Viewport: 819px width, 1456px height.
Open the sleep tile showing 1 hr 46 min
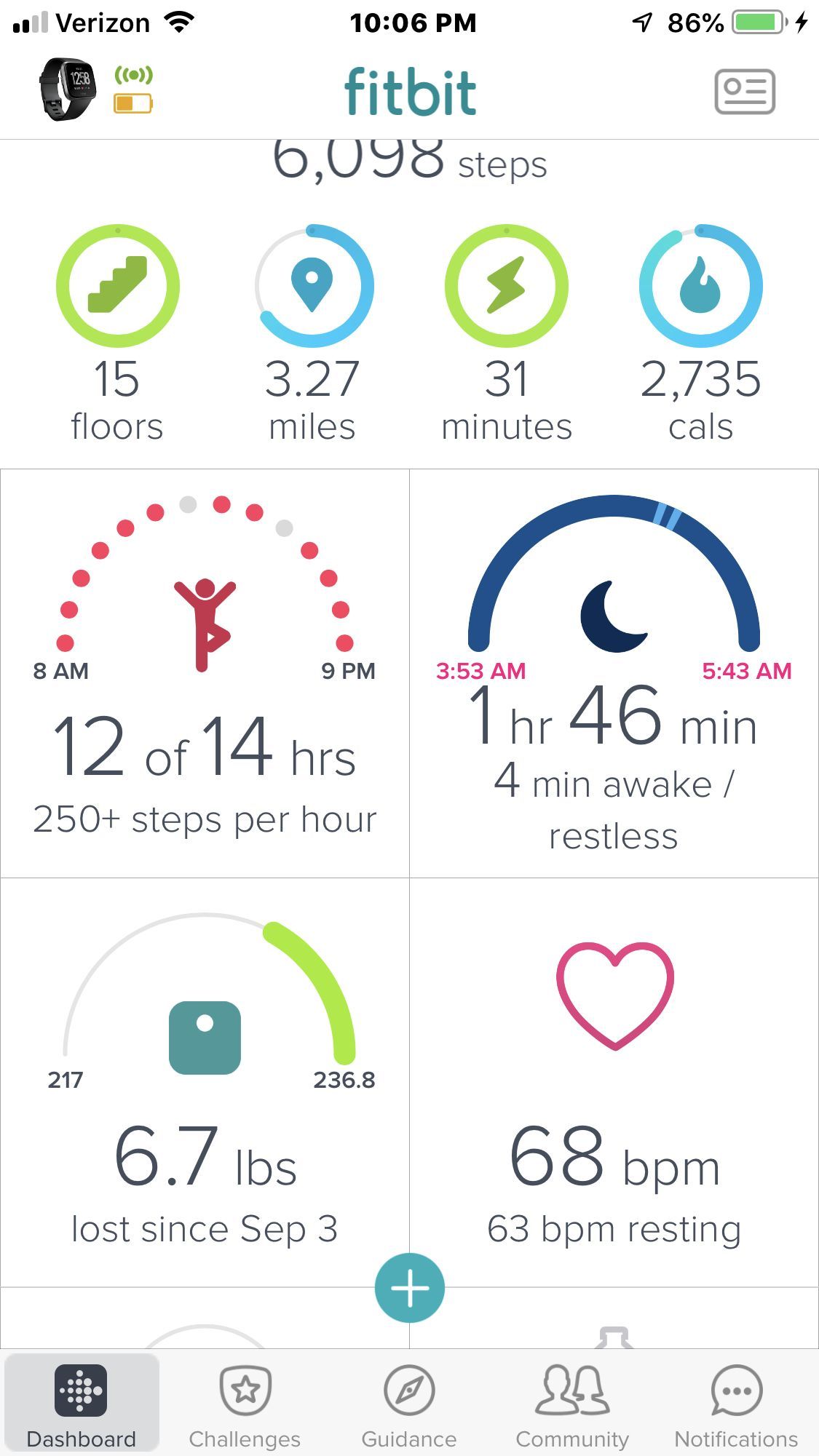click(x=614, y=673)
